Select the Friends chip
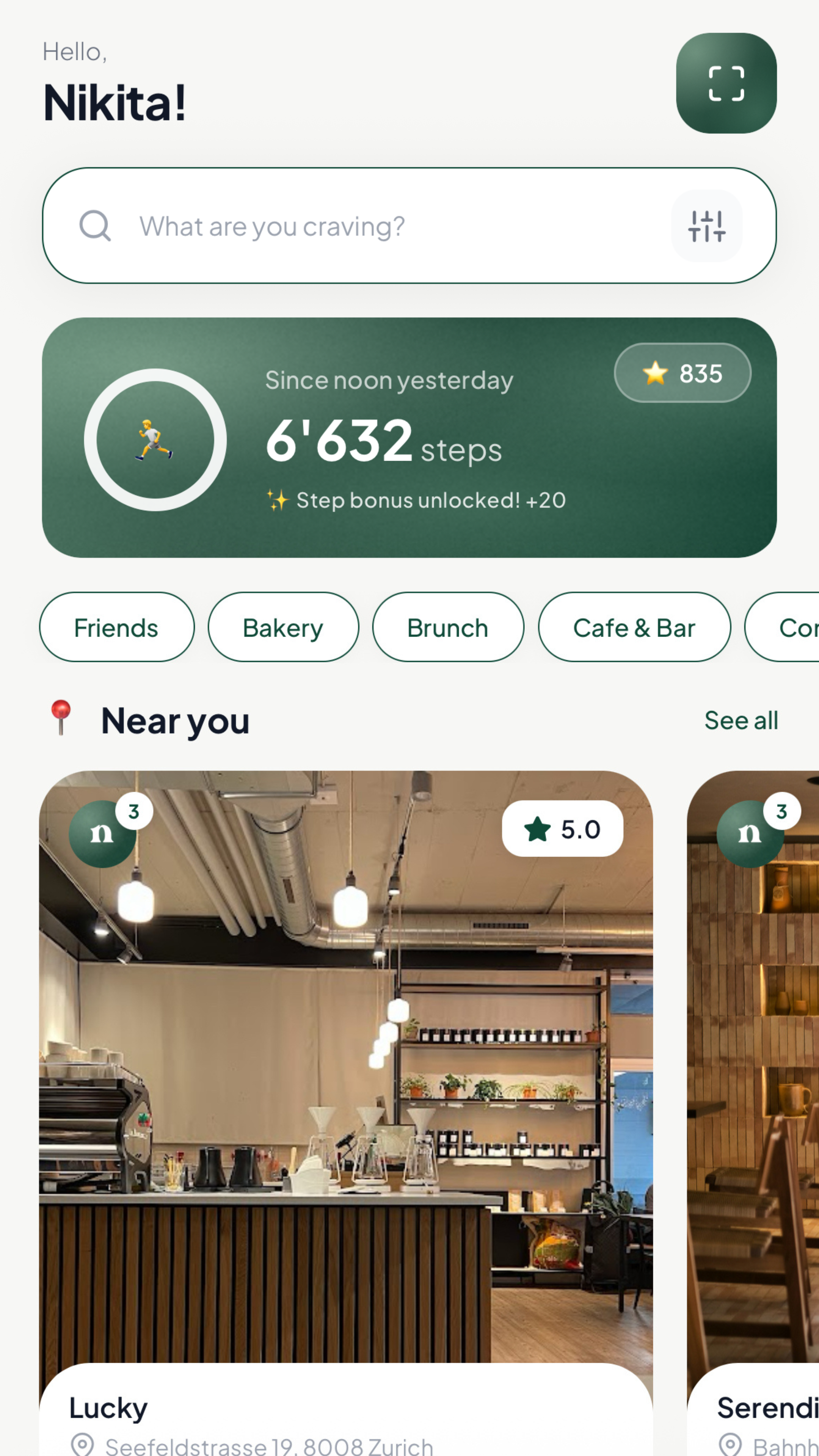The width and height of the screenshot is (819, 1456). 116,628
